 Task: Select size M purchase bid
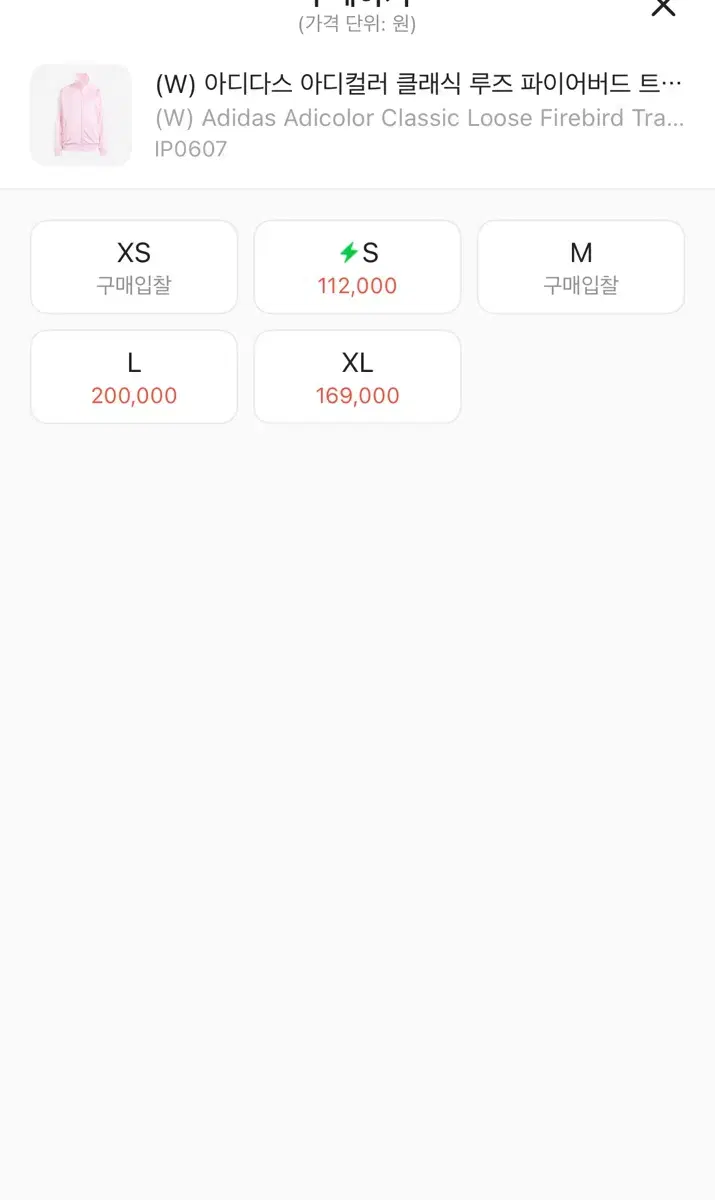581,267
